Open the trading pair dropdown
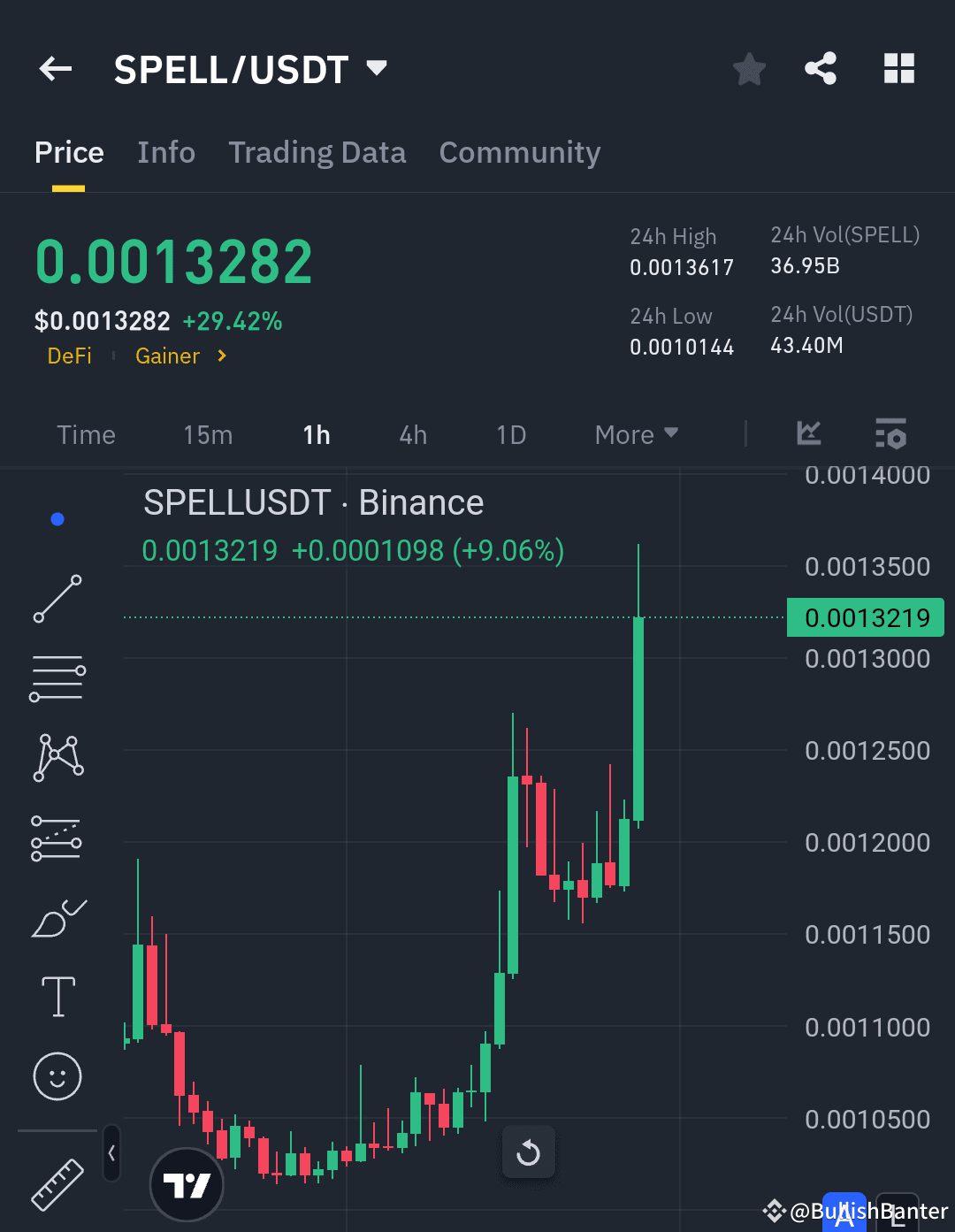The width and height of the screenshot is (955, 1232). (x=376, y=68)
